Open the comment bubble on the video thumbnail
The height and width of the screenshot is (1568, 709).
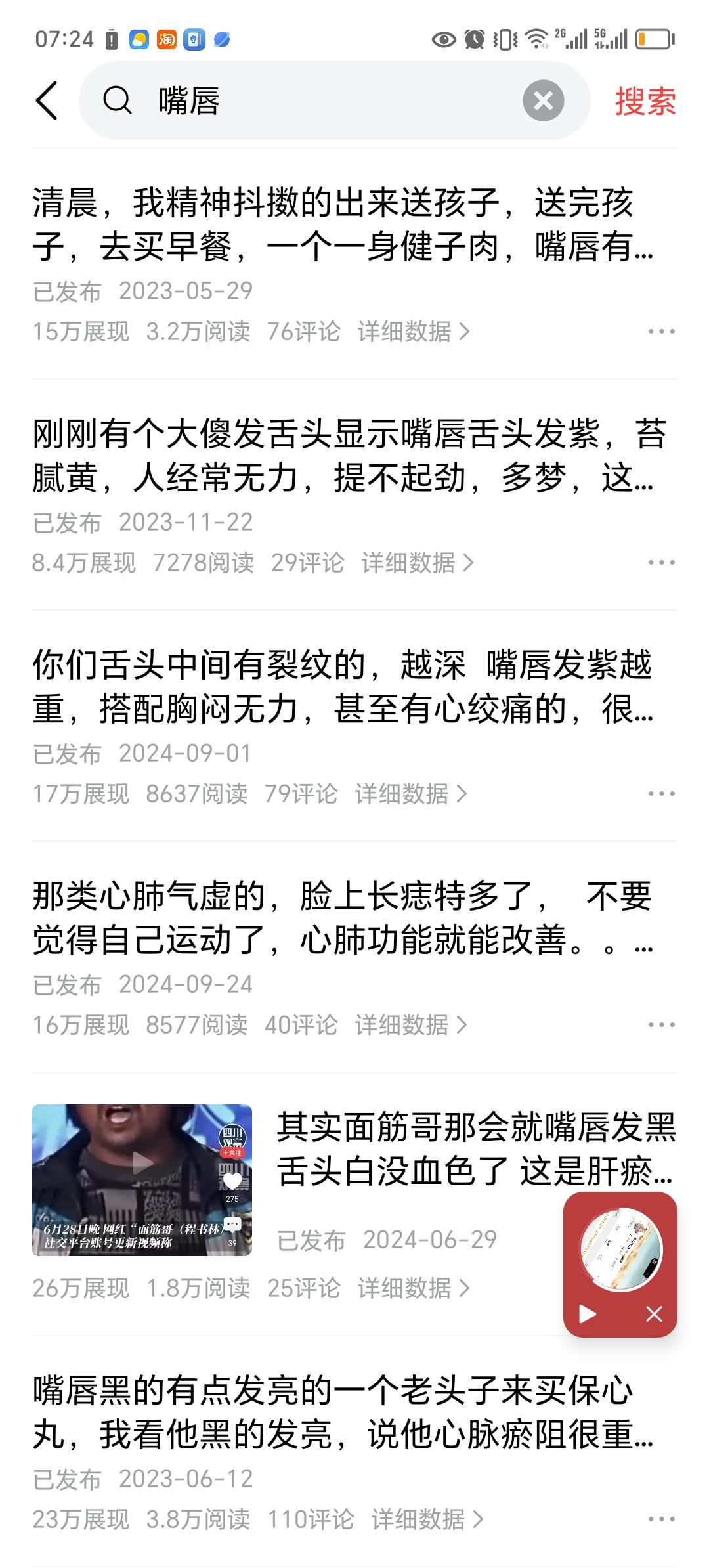(x=232, y=1225)
